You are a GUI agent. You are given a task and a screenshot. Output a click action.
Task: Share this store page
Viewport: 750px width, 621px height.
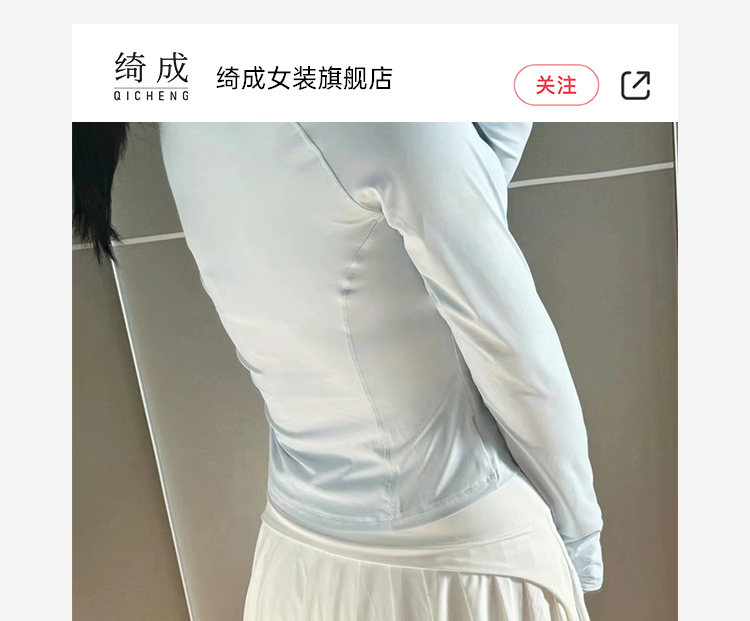(635, 85)
